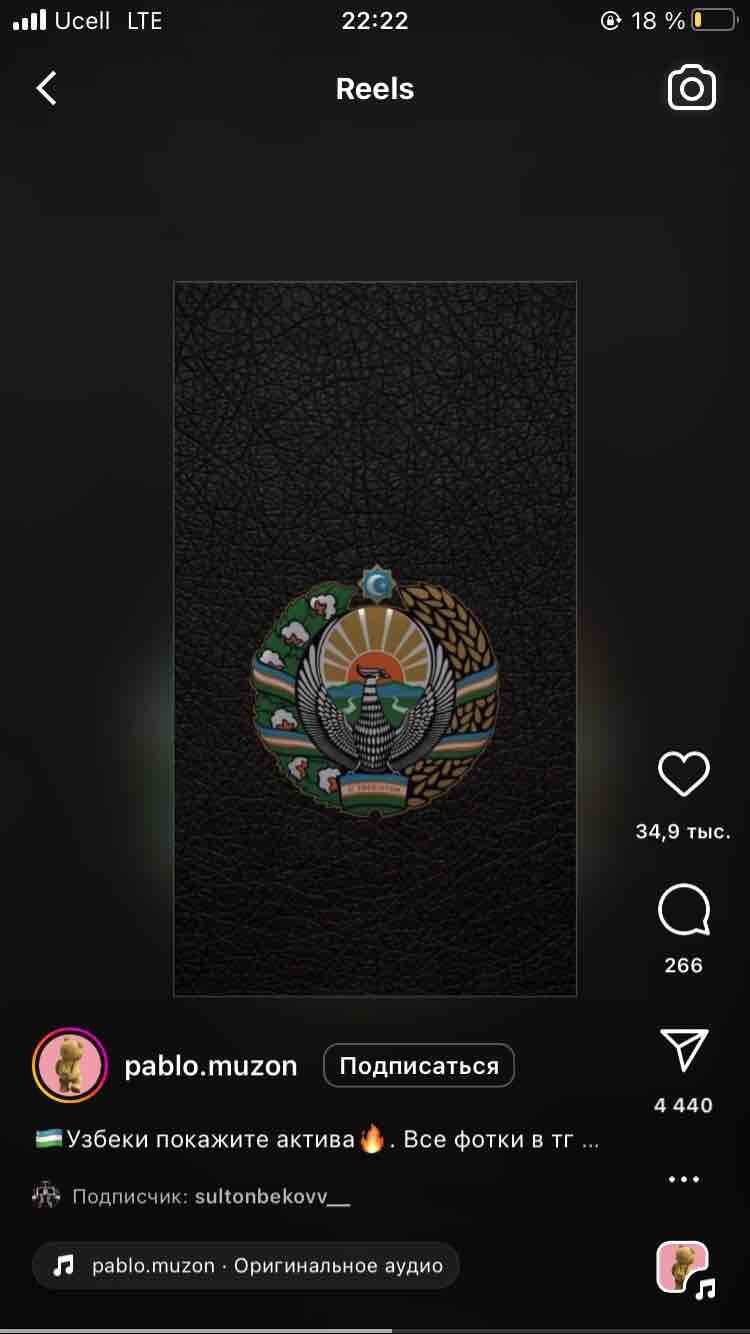Screen dimensions: 750x1334
Task: Go back from the Reels screen
Action: [x=46, y=89]
